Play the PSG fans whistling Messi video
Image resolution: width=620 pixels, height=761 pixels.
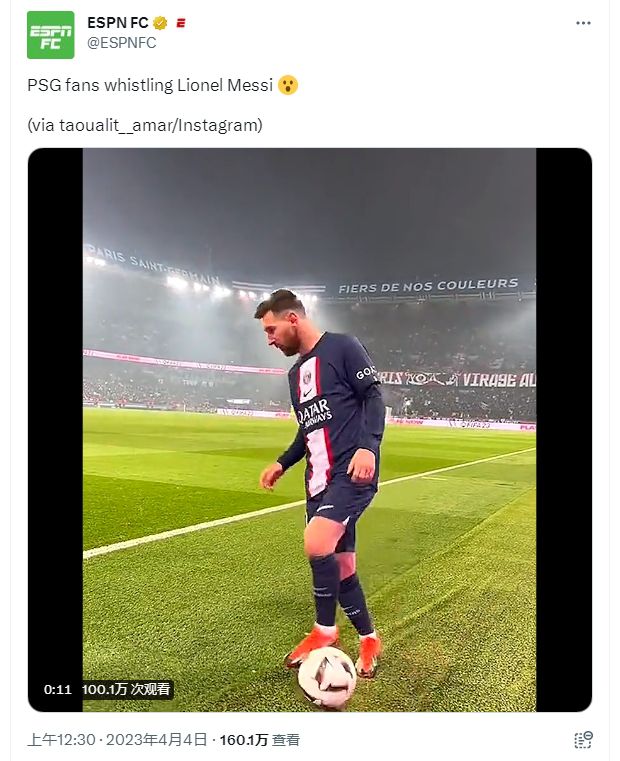pyautogui.click(x=309, y=430)
